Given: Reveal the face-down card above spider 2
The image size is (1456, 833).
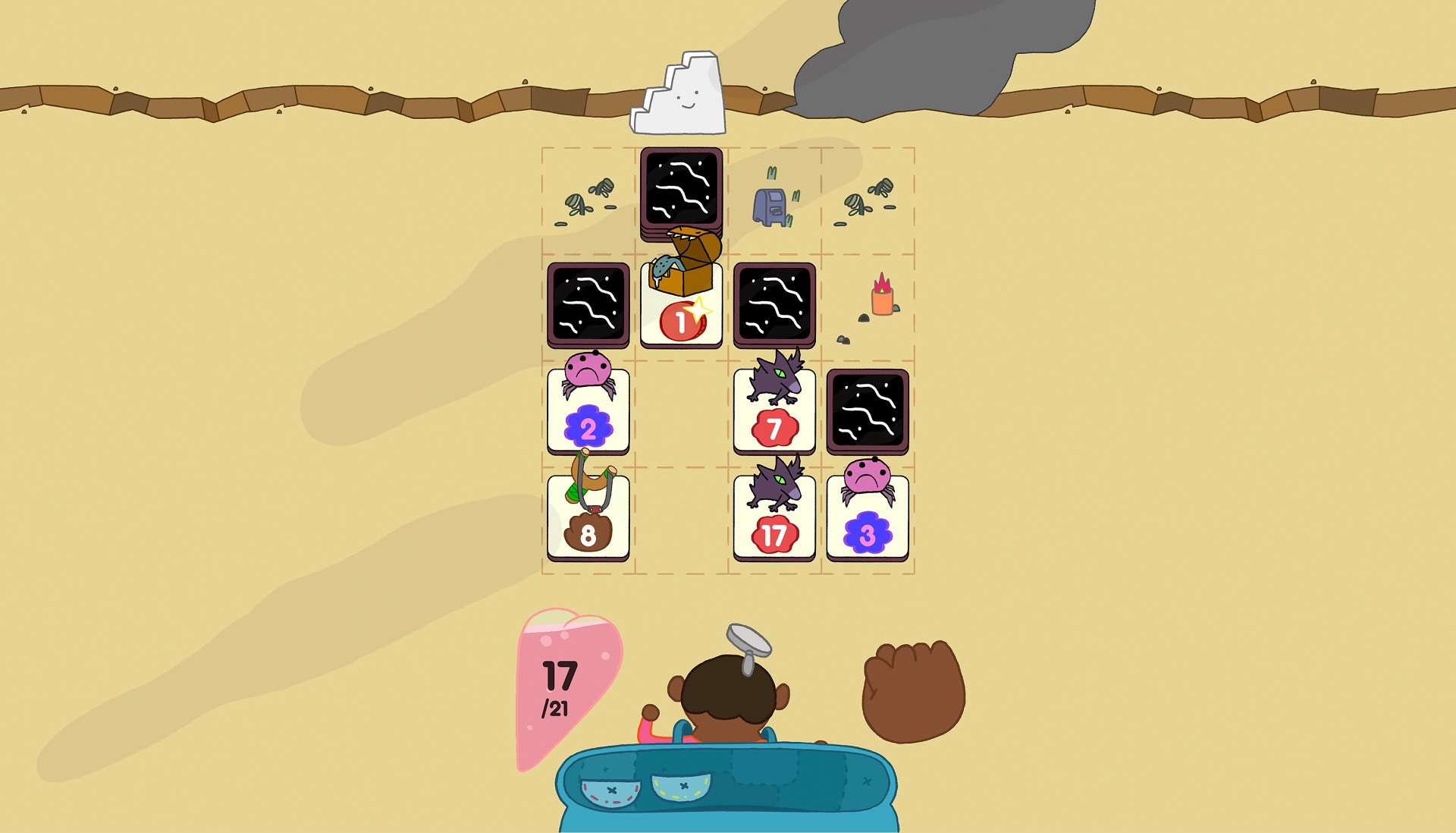Looking at the screenshot, I should (x=588, y=303).
